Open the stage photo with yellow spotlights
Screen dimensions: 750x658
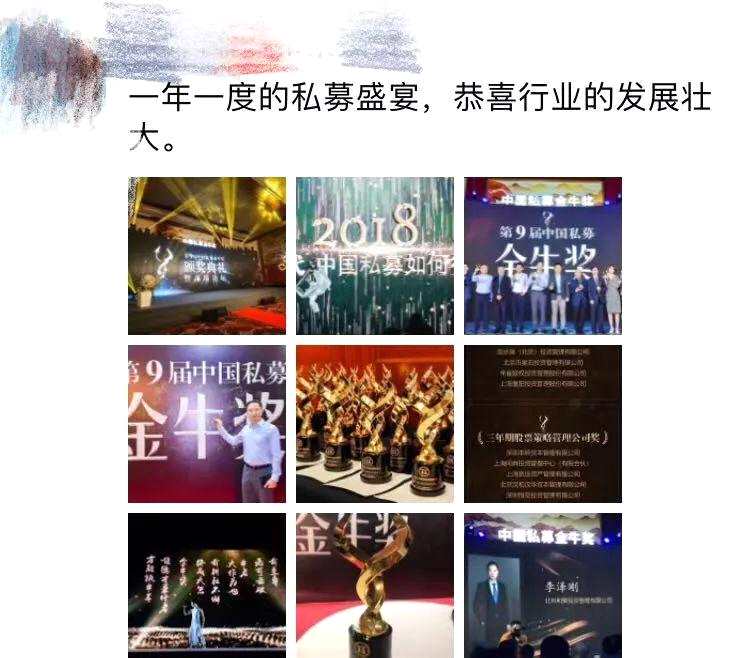coord(207,255)
